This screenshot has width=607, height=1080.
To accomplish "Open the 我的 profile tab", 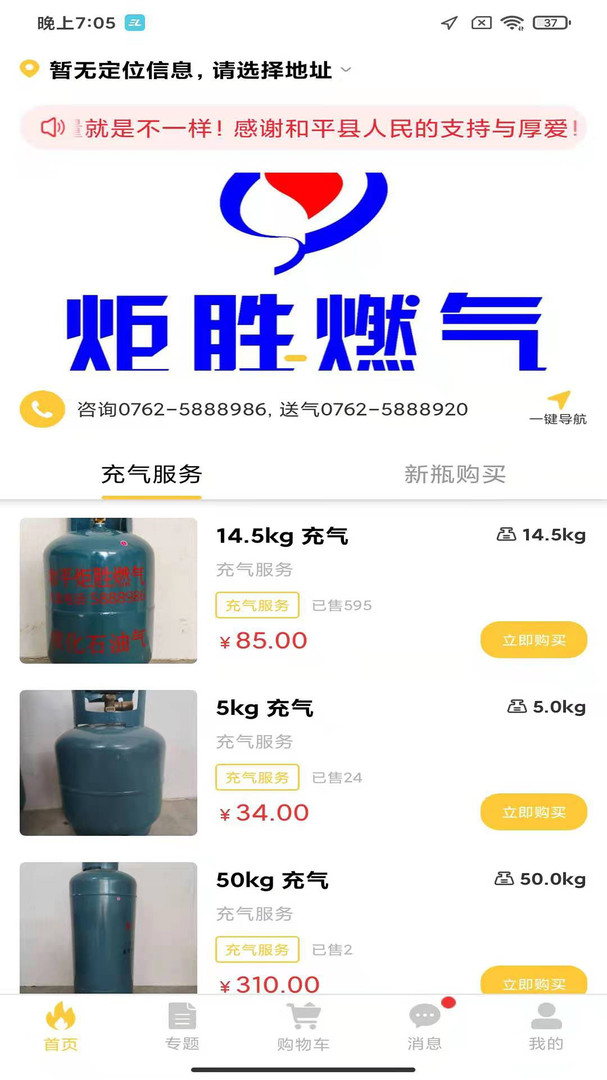I will click(546, 1027).
